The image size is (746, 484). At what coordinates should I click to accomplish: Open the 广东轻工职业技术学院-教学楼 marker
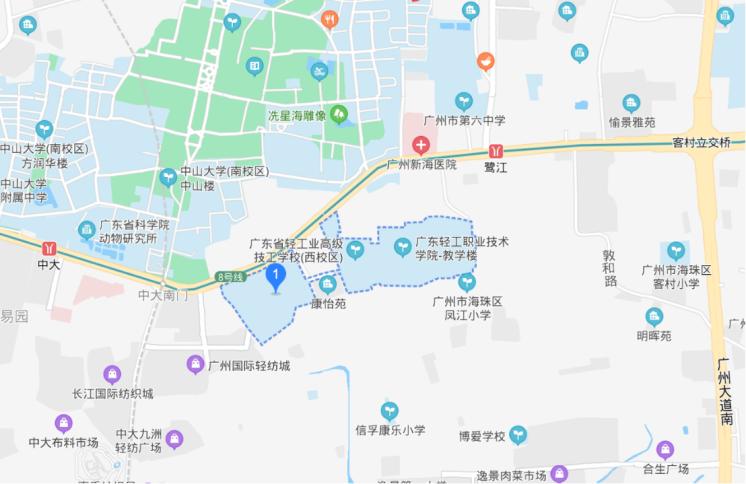pos(402,247)
